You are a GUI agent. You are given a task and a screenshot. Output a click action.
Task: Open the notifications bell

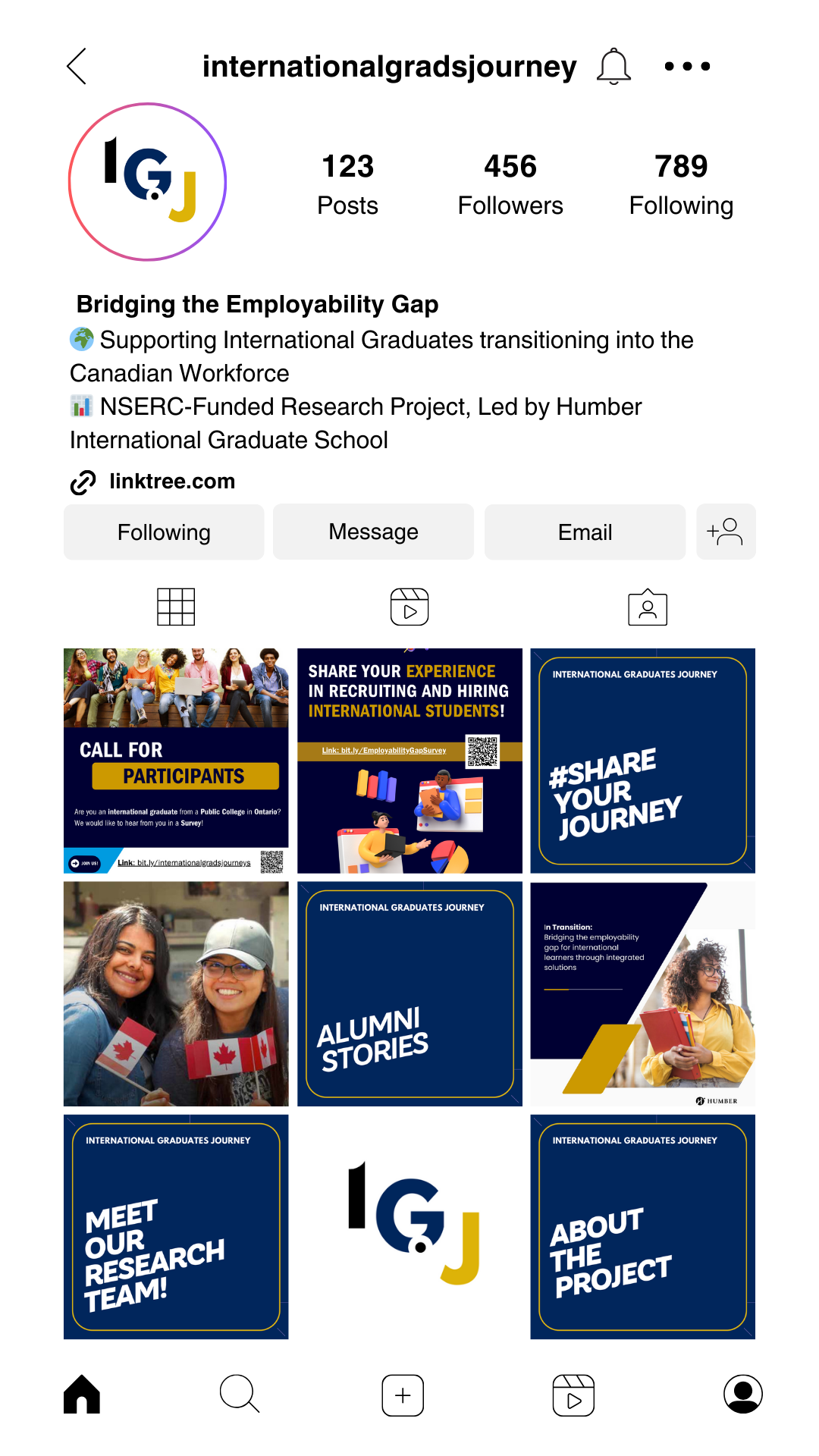coord(613,67)
